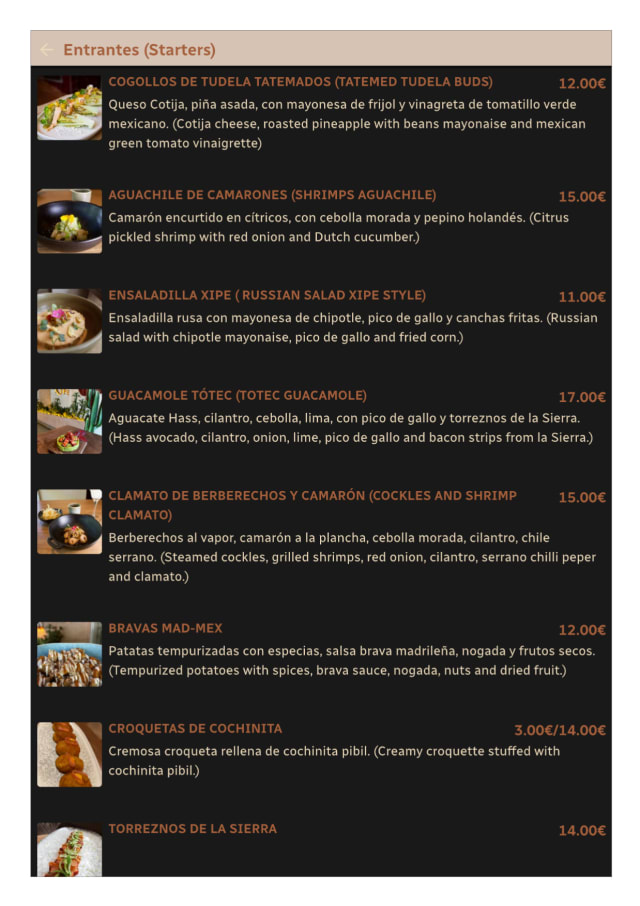Open Croquetas de Cochinita item
640x906 pixels.
321,754
